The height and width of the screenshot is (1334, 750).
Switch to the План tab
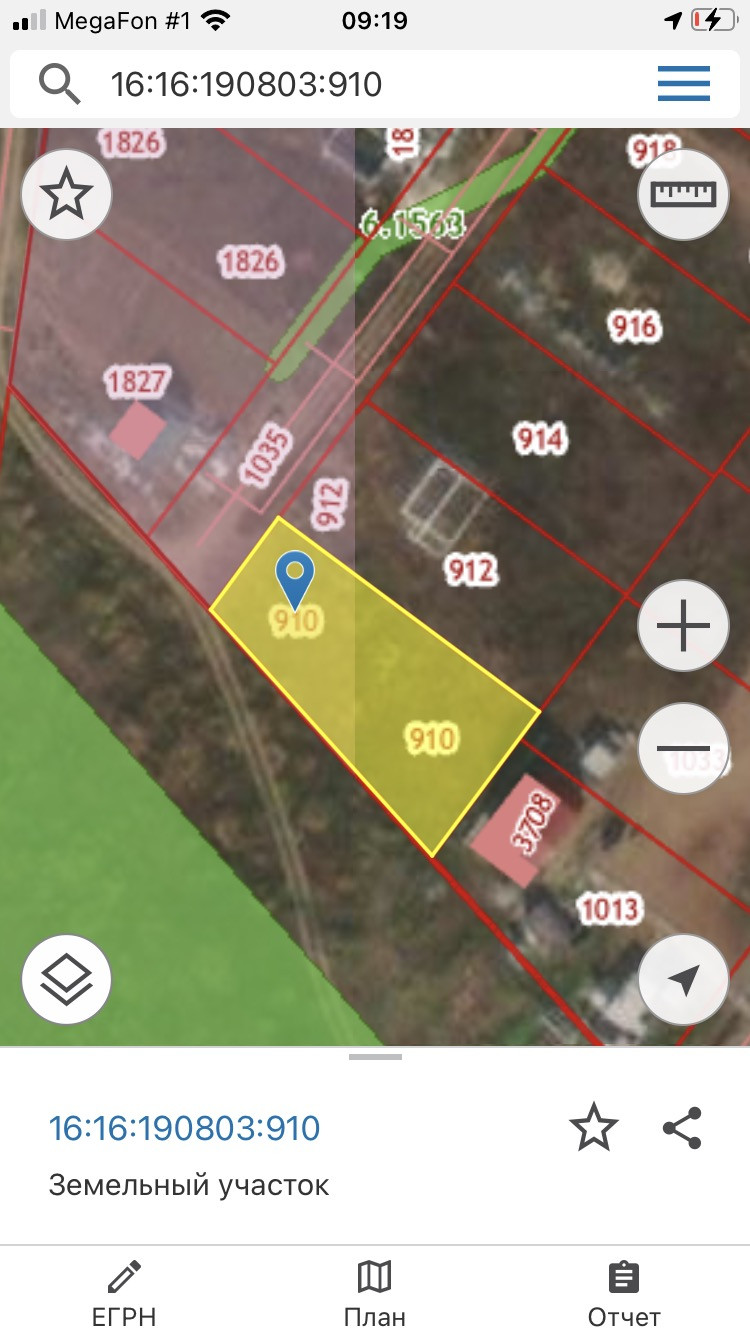point(374,1292)
